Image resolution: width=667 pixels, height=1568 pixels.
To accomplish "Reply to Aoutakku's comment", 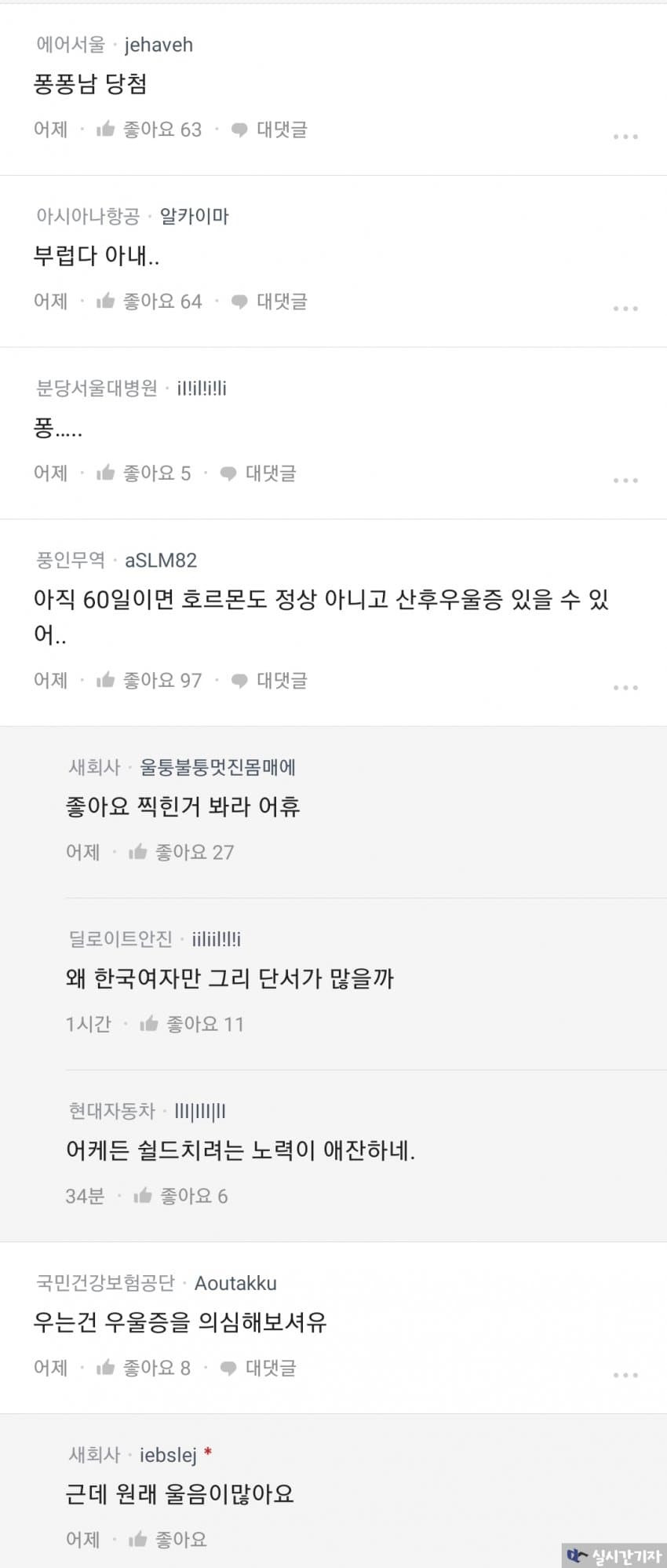I will [x=258, y=1369].
